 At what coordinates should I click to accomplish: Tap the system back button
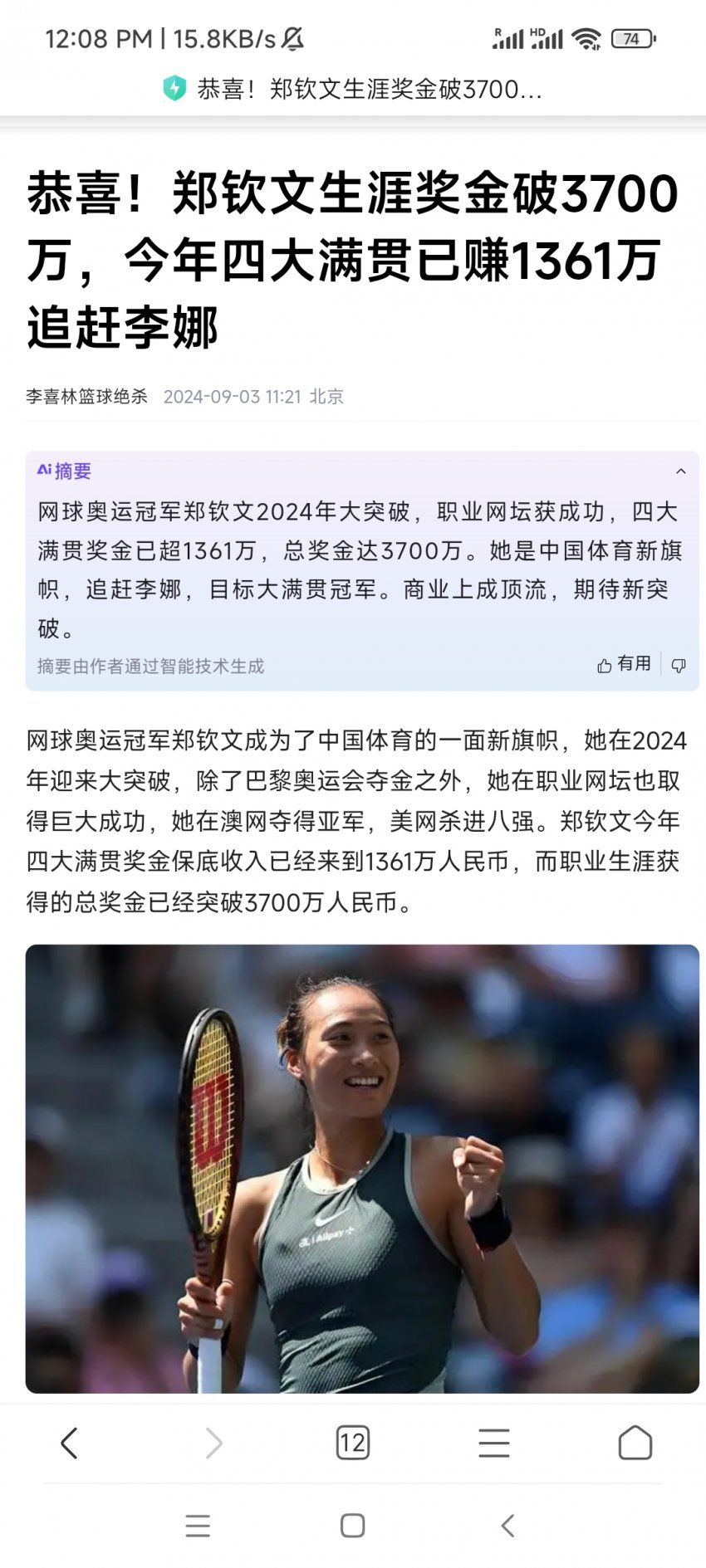[508, 1526]
